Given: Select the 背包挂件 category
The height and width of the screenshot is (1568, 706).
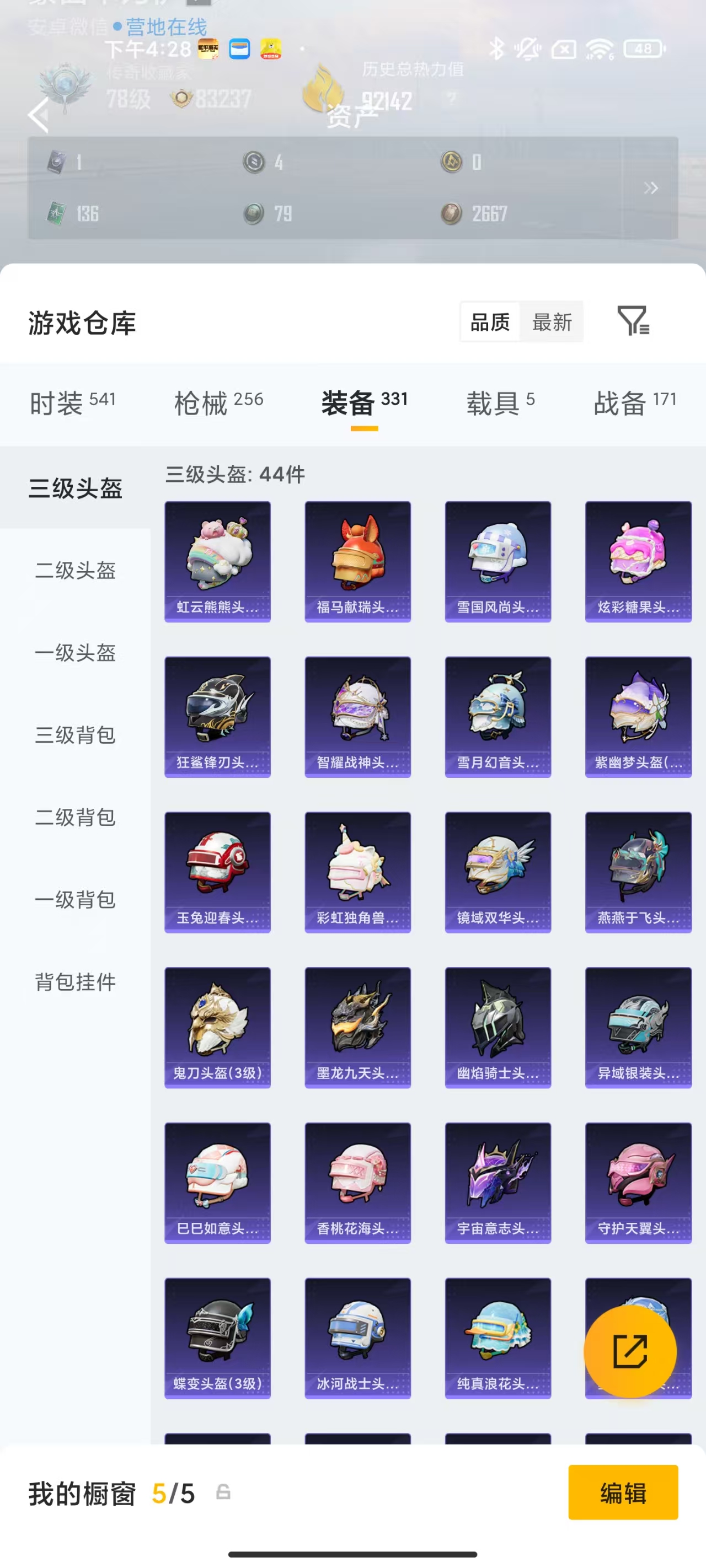Looking at the screenshot, I should pyautogui.click(x=75, y=981).
